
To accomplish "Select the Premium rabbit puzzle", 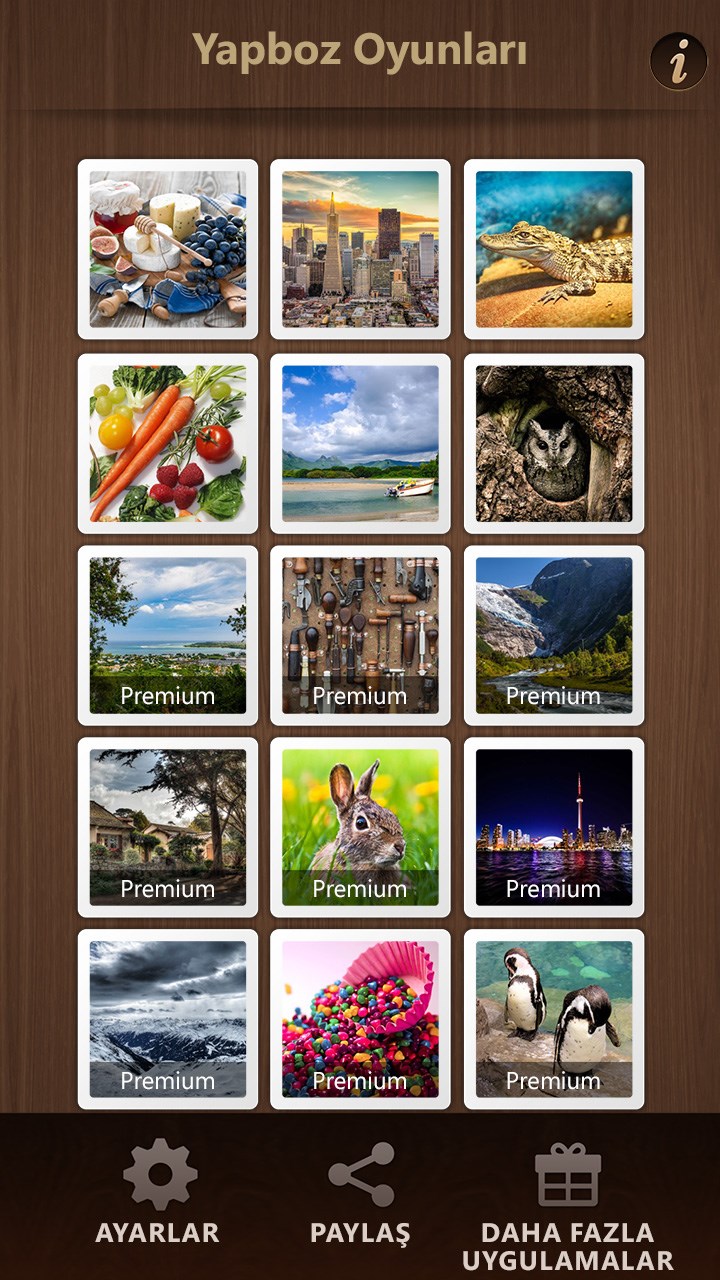I will click(x=360, y=827).
